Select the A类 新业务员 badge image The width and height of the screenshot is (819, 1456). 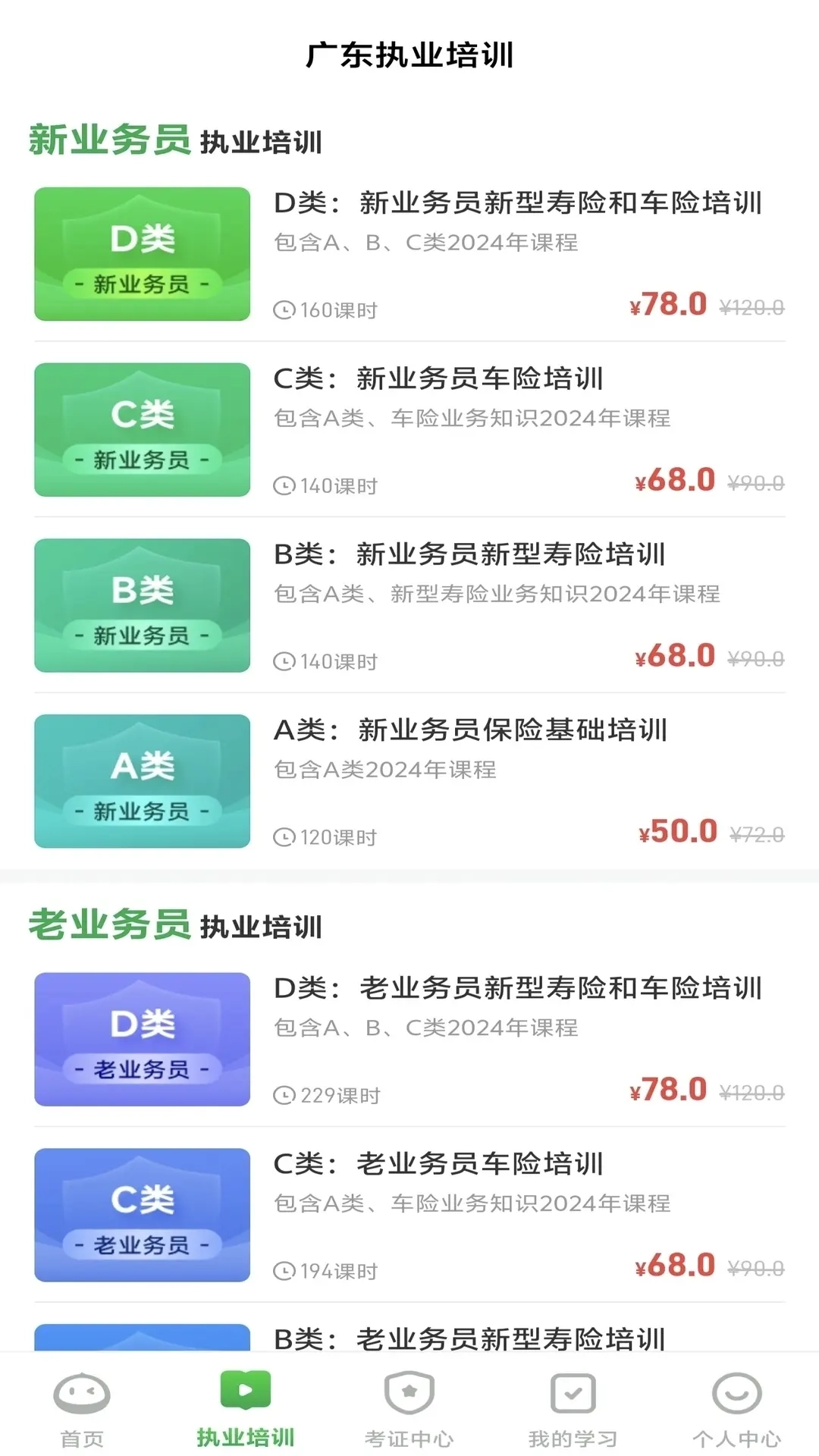click(141, 783)
